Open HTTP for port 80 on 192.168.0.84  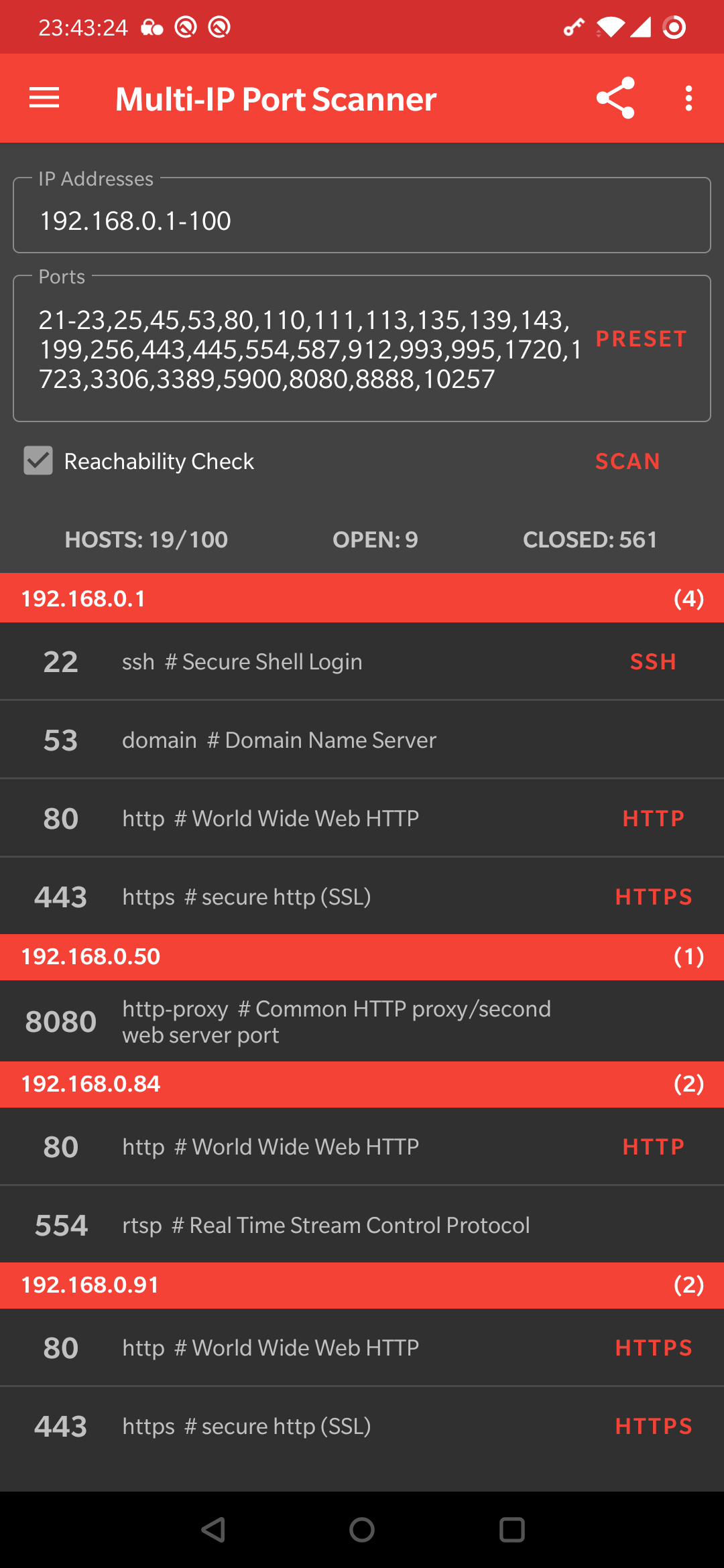click(653, 1147)
